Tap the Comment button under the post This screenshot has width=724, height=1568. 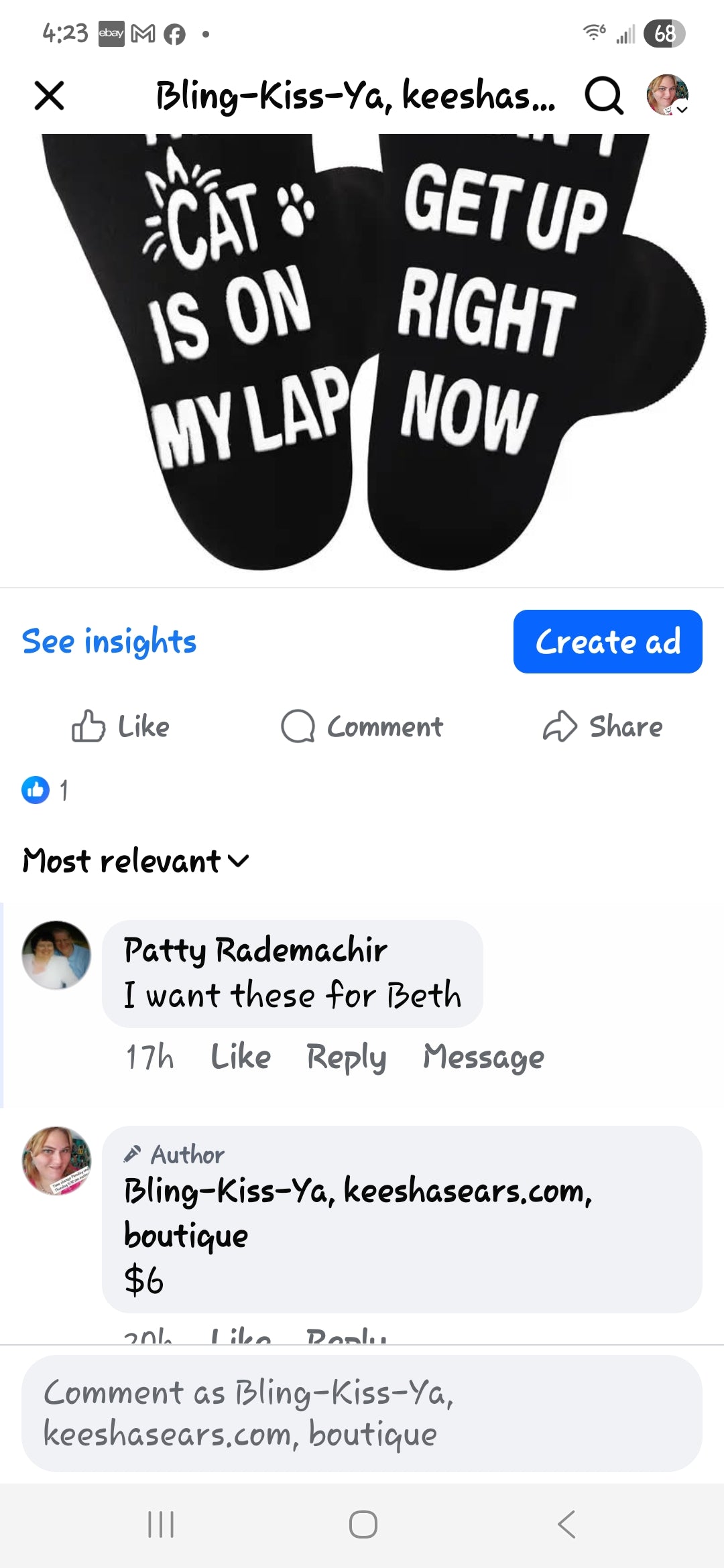[362, 726]
